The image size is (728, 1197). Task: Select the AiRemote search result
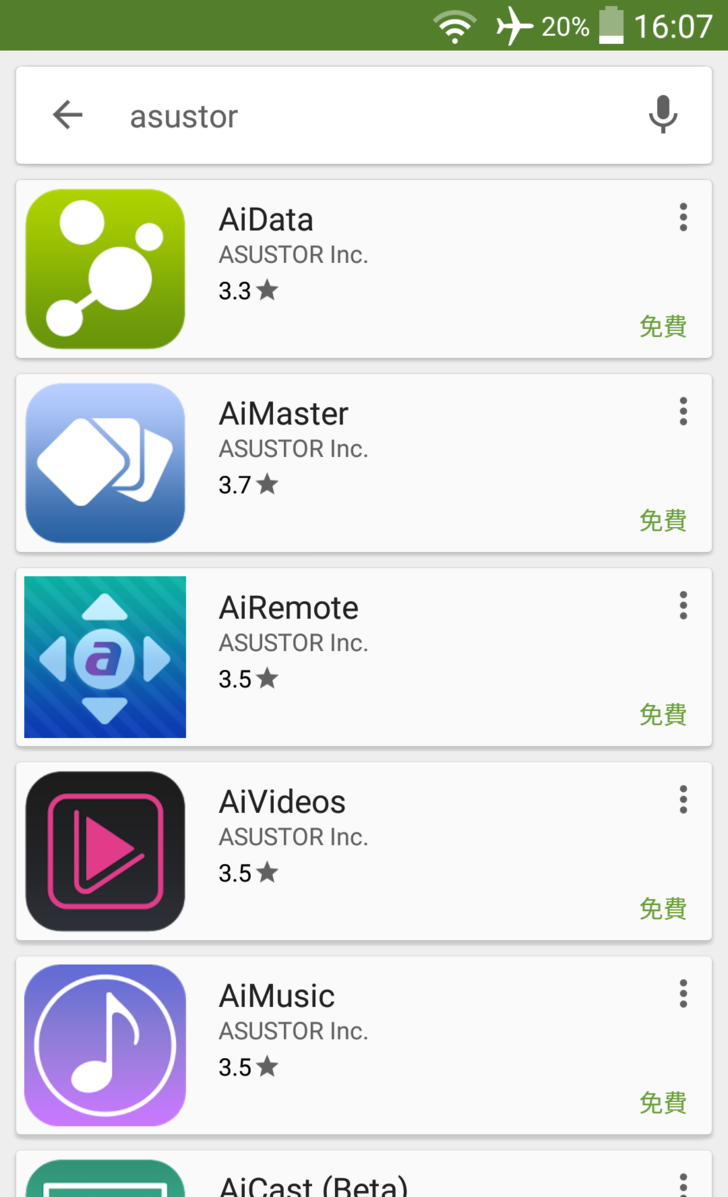pos(364,657)
